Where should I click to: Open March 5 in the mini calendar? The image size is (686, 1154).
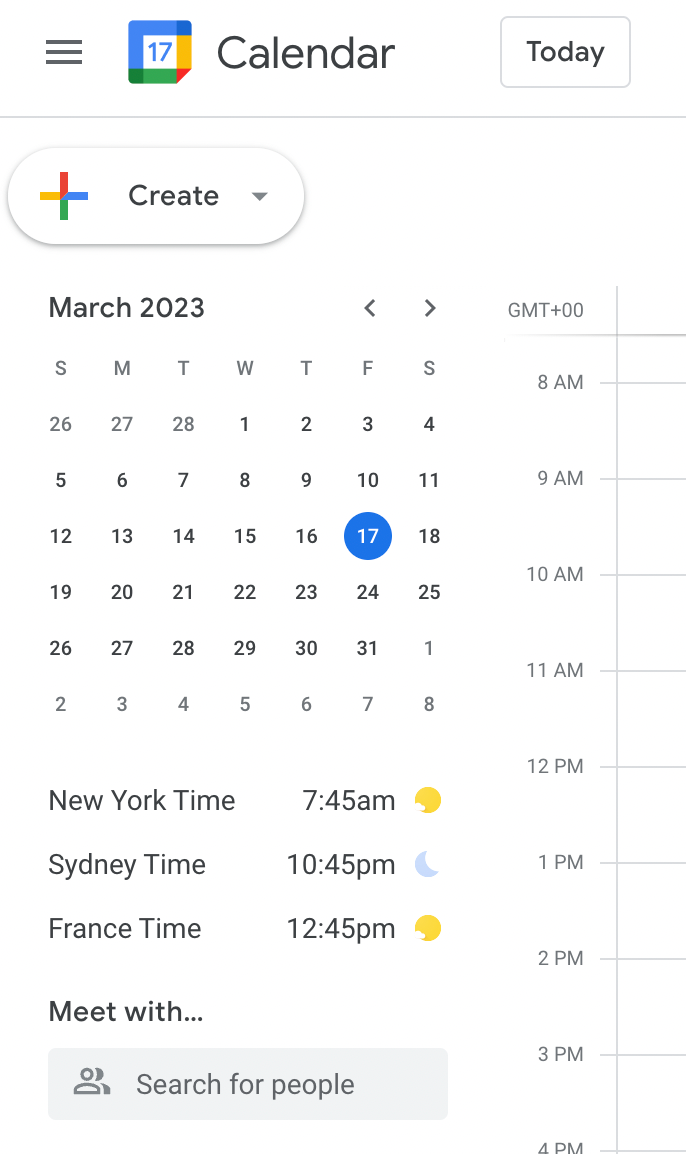(x=61, y=481)
